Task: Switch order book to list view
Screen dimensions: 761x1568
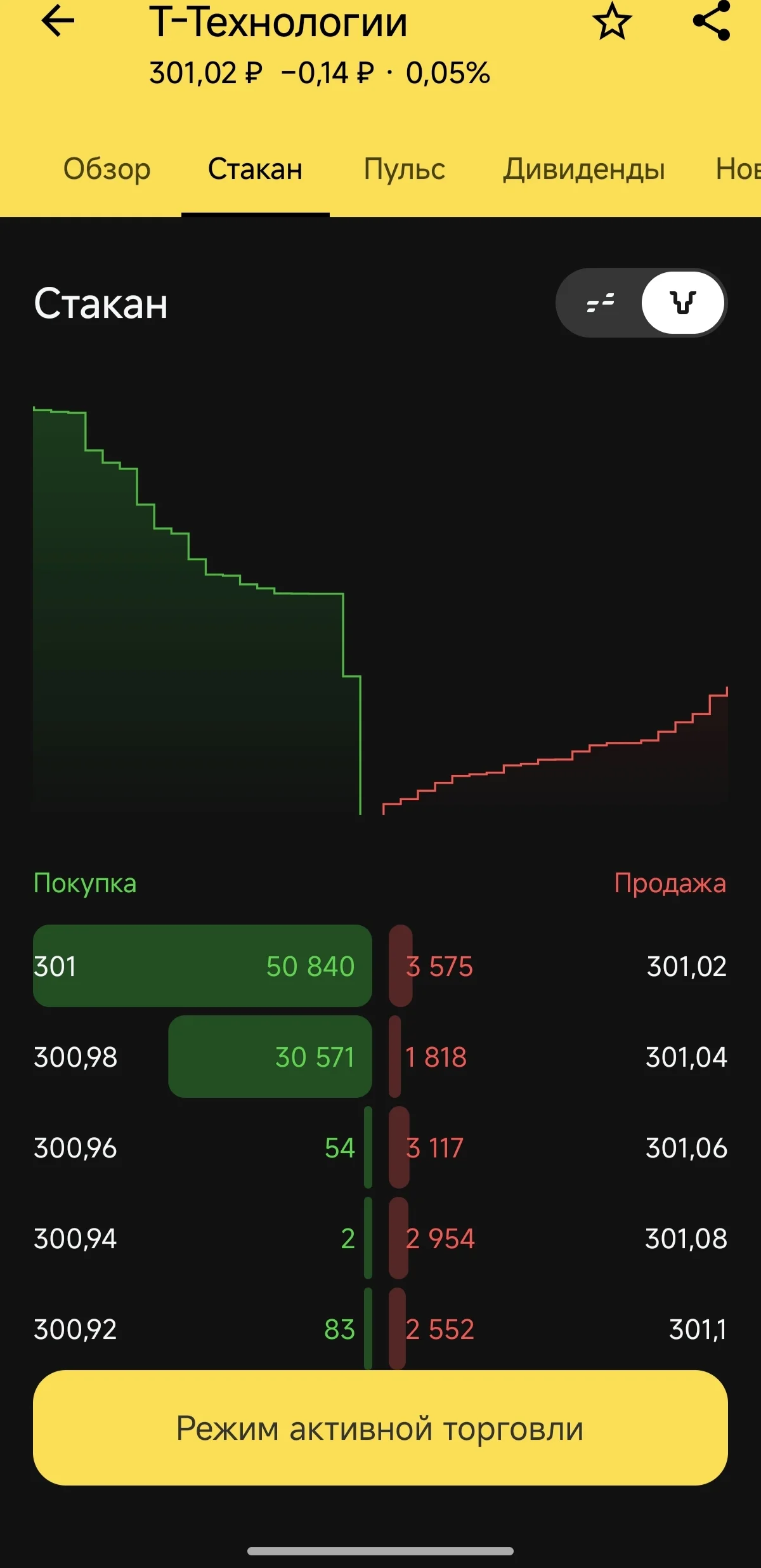Action: point(600,303)
